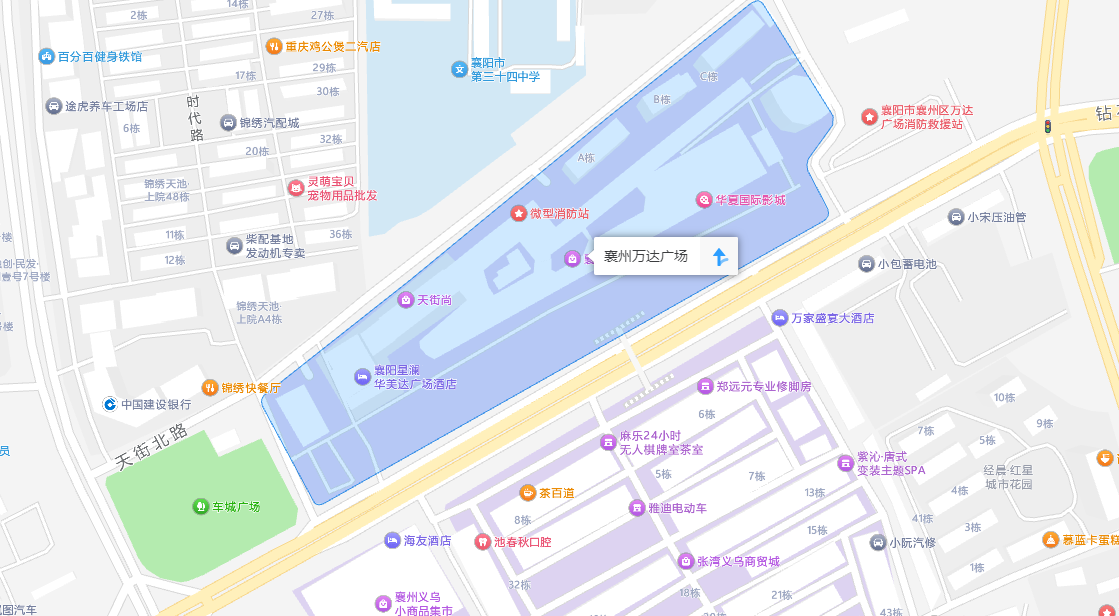
Task: Open the 百分百健身铁馆 marker
Action: pyautogui.click(x=46, y=56)
